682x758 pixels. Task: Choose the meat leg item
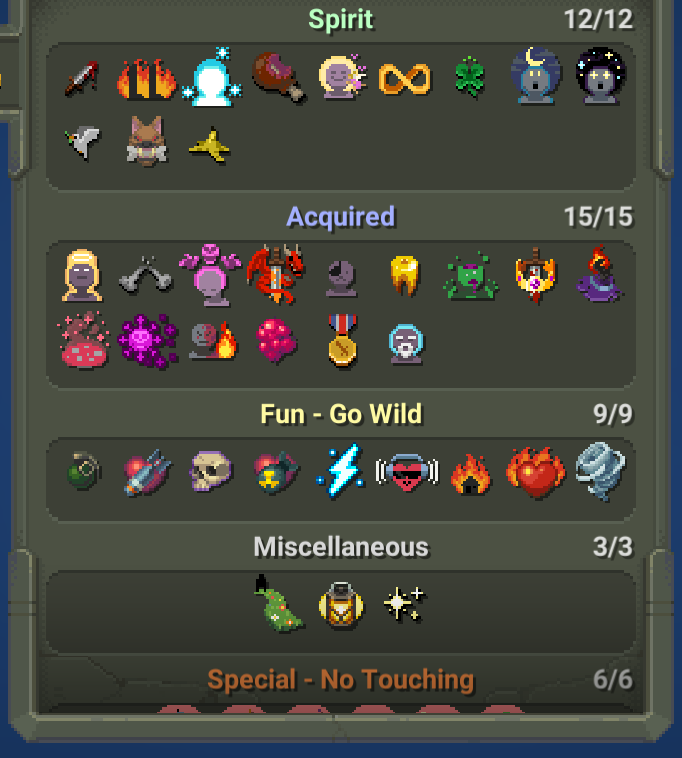[x=278, y=76]
